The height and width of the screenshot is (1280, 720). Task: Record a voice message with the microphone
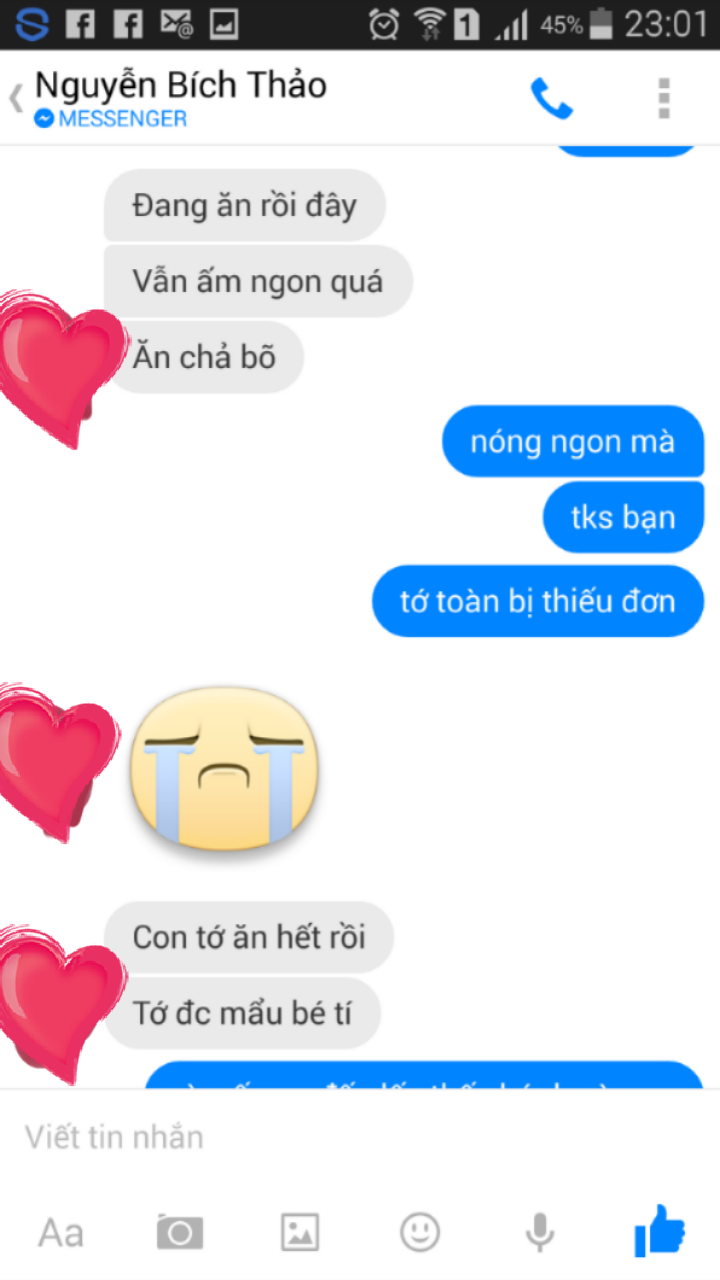coord(540,1232)
